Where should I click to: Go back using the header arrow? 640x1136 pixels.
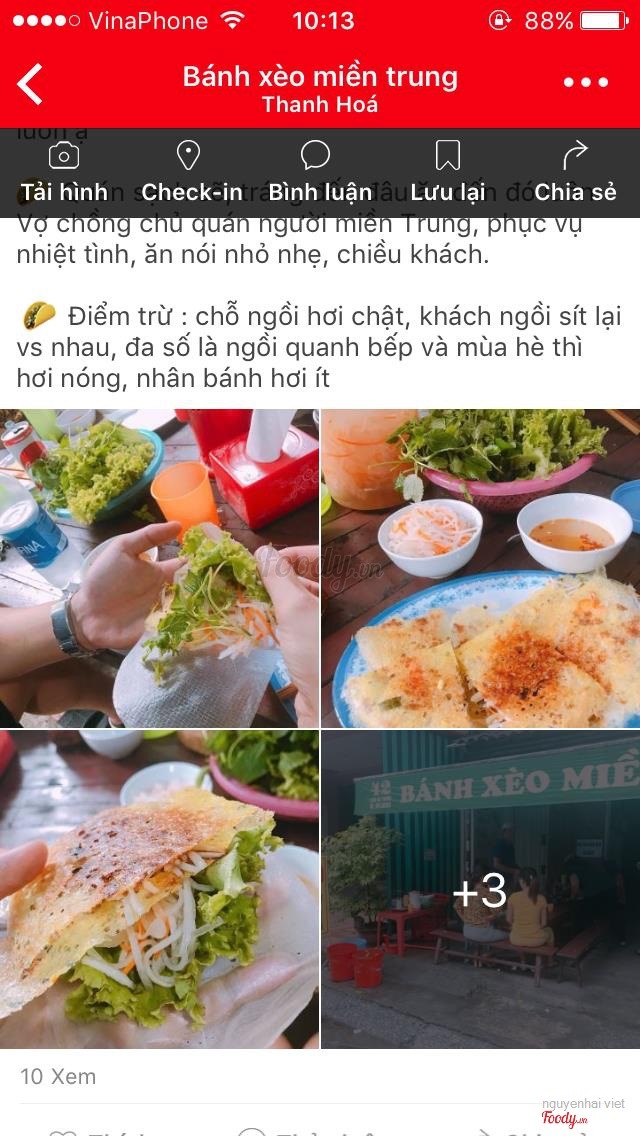click(31, 84)
